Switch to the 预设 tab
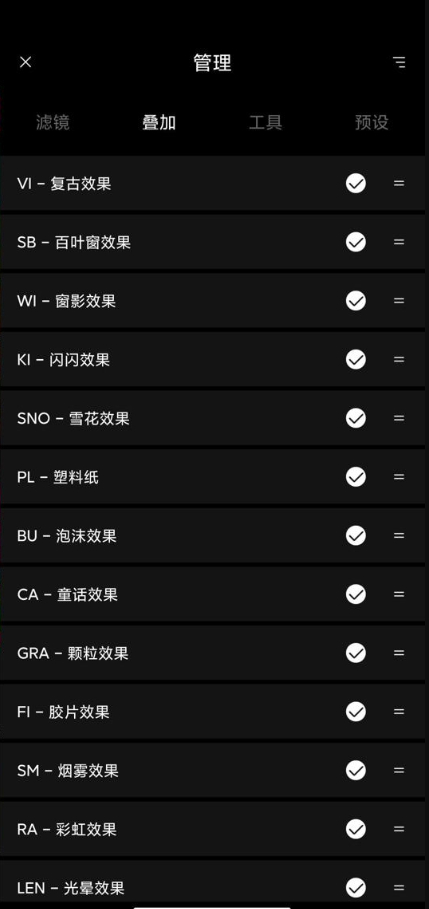Screen dimensions: 429x909 click(372, 122)
